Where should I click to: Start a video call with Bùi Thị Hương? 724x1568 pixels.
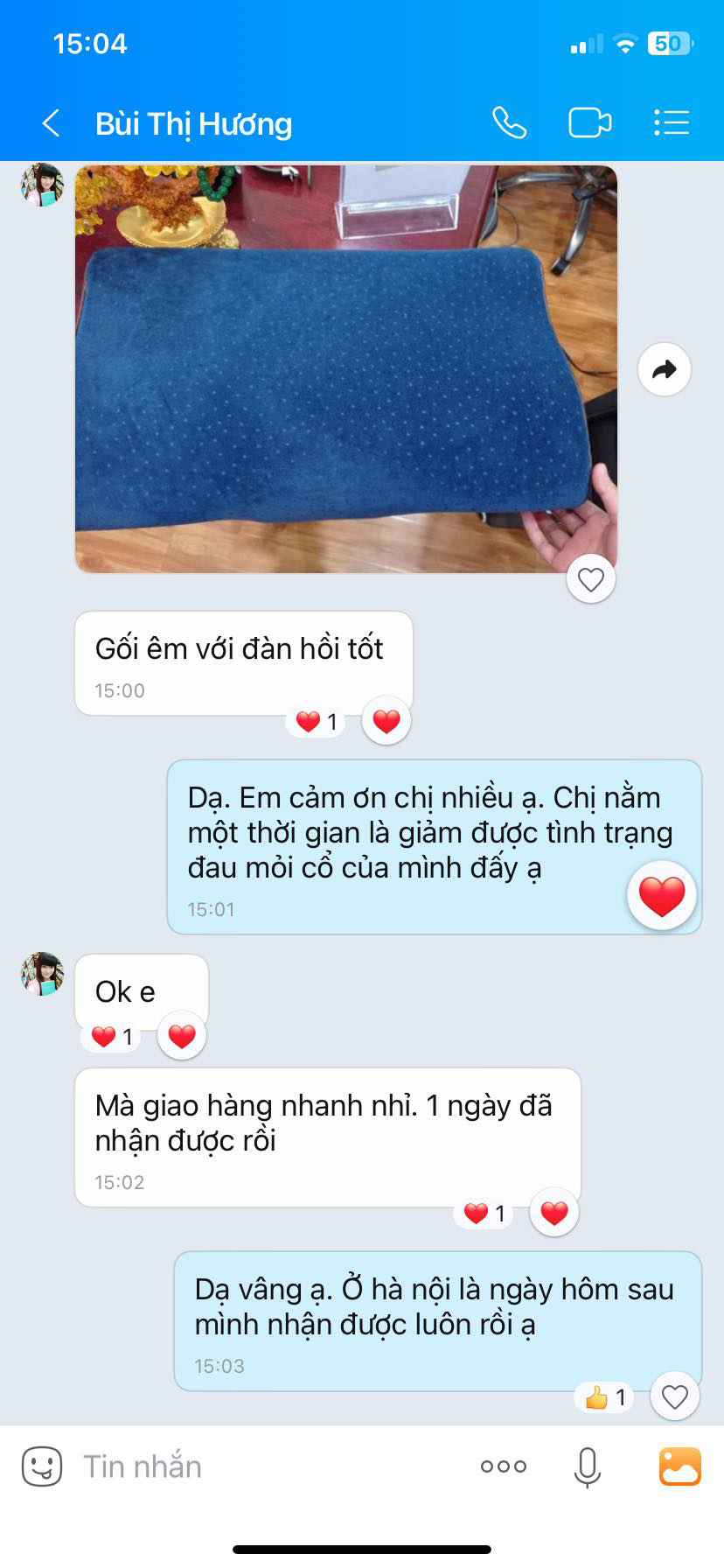(x=589, y=123)
